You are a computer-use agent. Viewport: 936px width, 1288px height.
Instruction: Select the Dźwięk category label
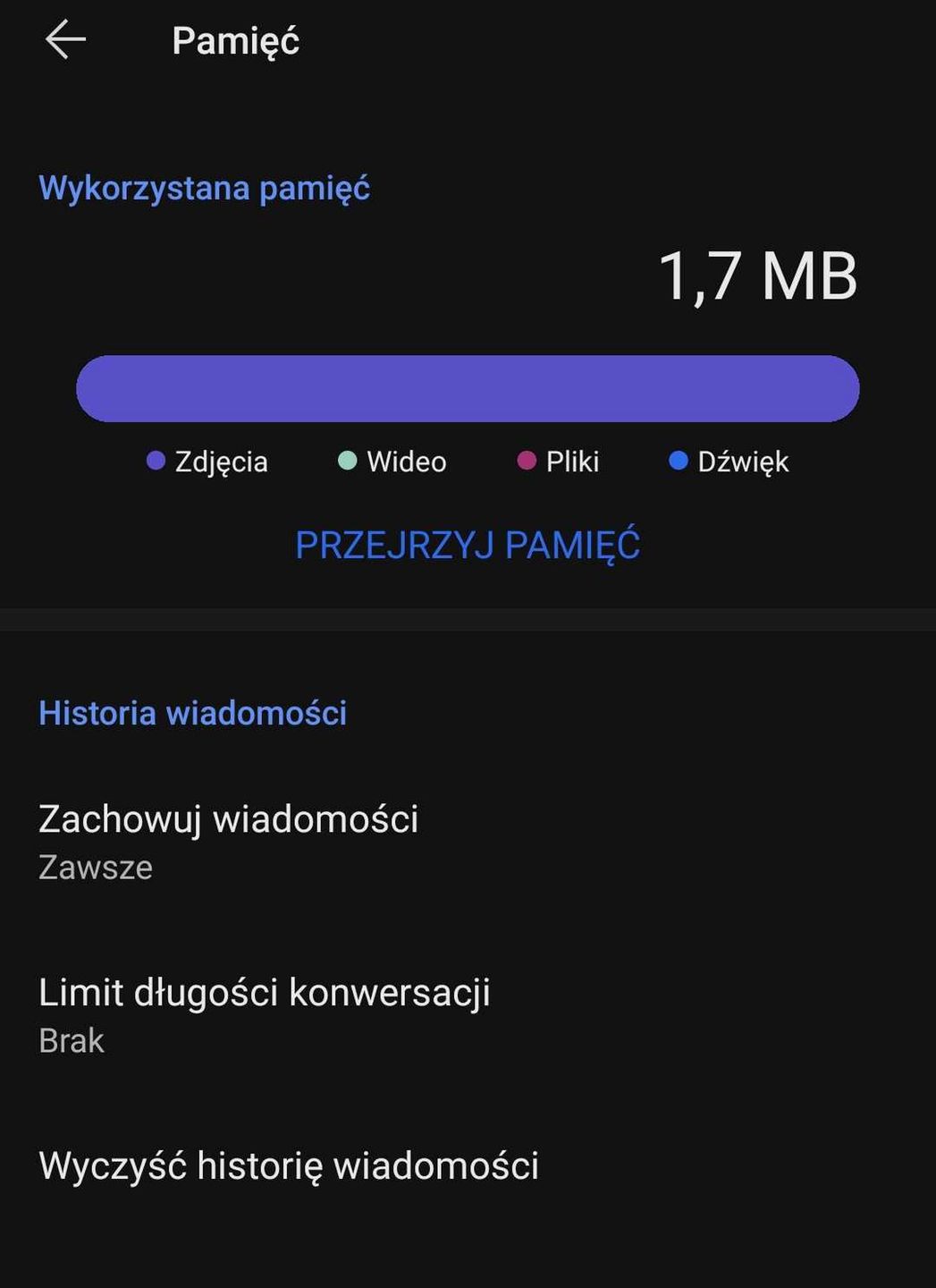coord(744,462)
